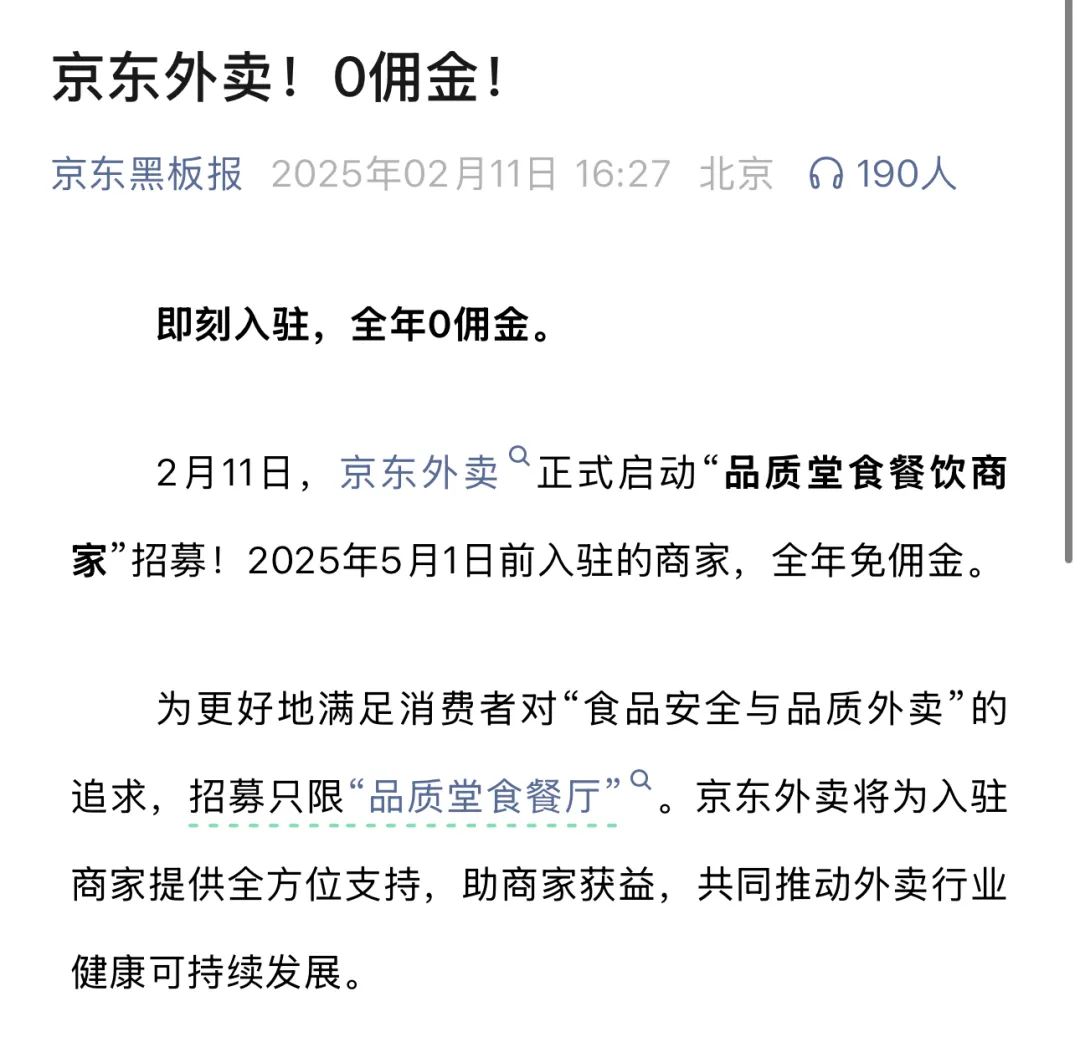Search the linked term 京东外卖
1080x1058 pixels.
(419, 473)
